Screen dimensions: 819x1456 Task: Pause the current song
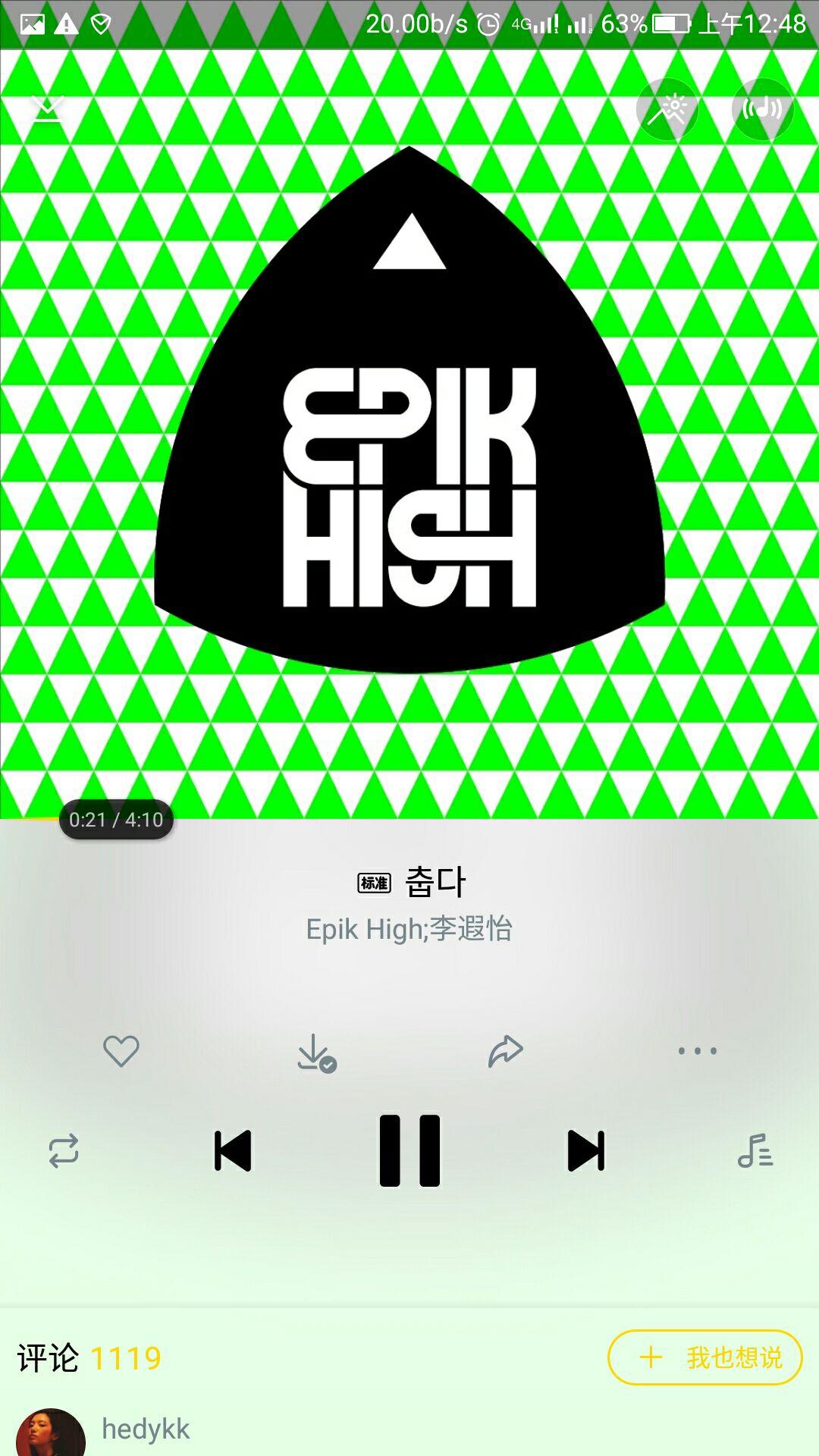click(409, 1150)
